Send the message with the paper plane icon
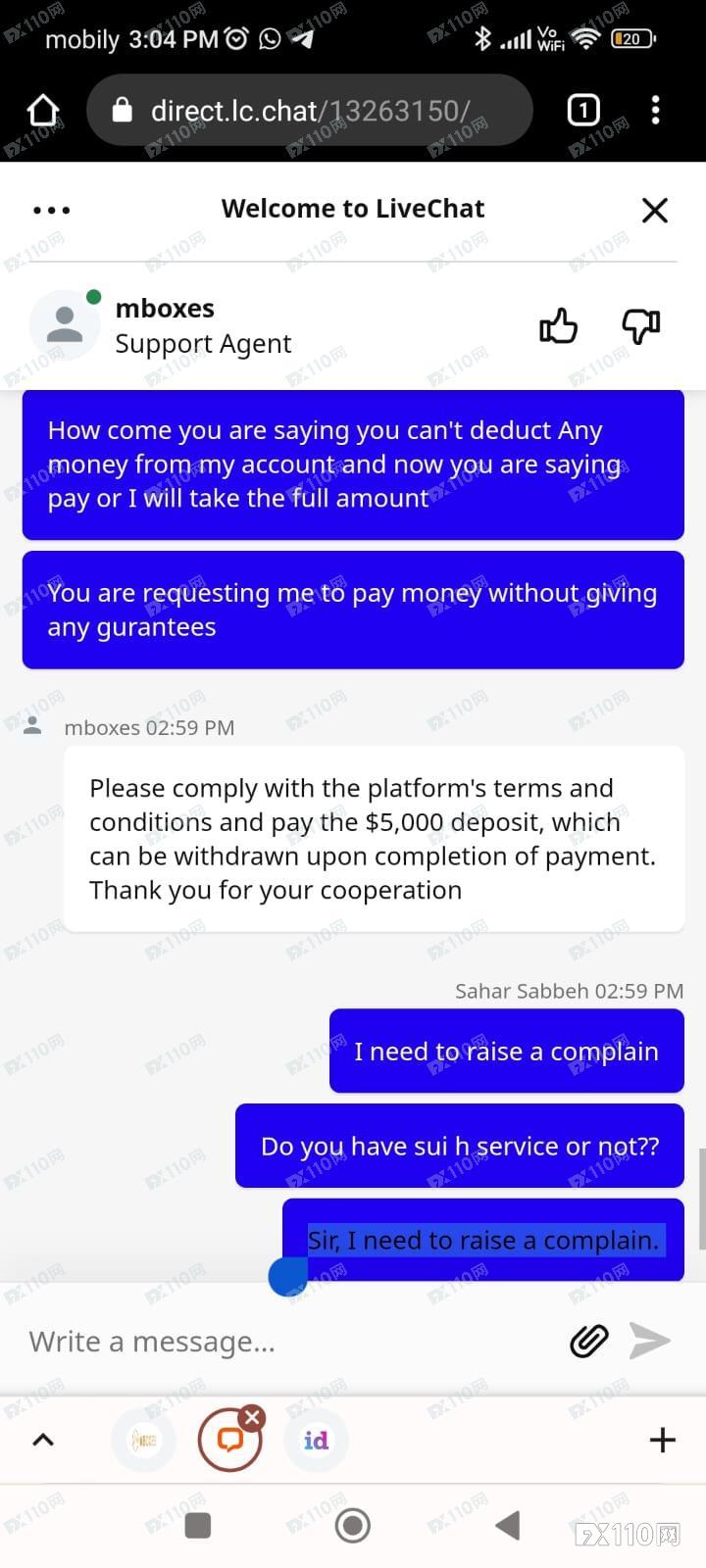 (x=651, y=1341)
